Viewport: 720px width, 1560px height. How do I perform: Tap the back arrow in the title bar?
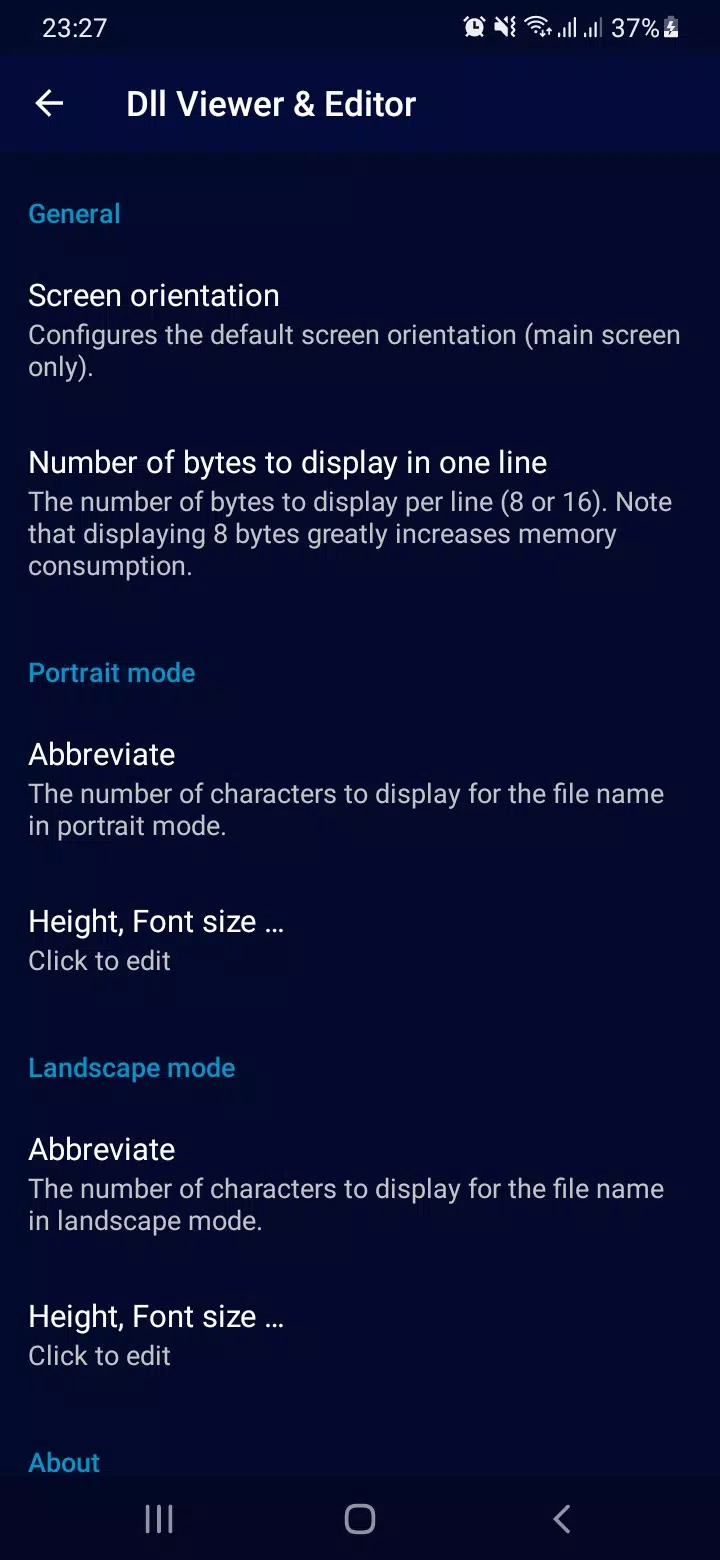(48, 103)
